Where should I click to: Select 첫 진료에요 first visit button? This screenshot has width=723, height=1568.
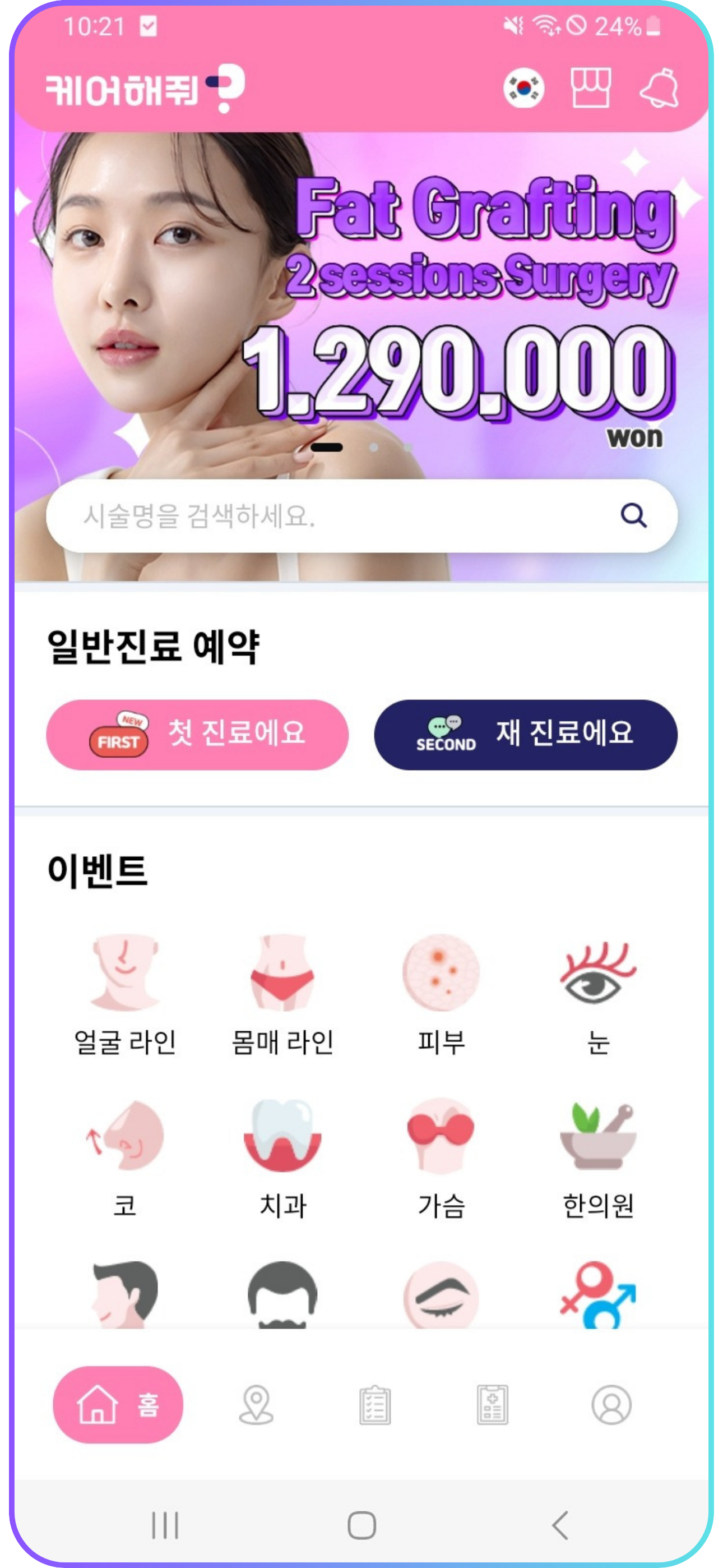pyautogui.click(x=197, y=735)
